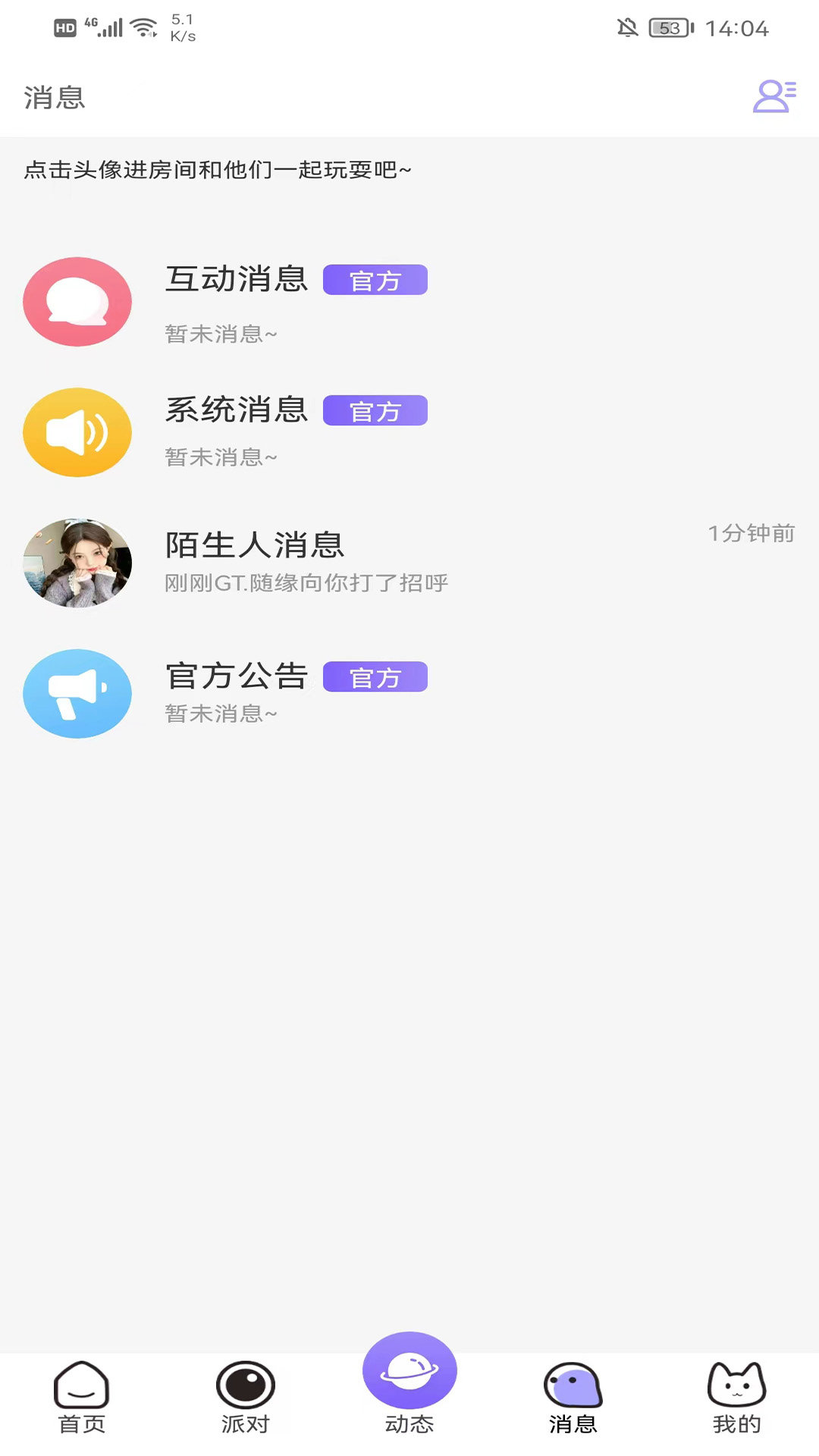Click the 官方 badge next to 官方公告
Image resolution: width=819 pixels, height=1456 pixels.
(374, 677)
